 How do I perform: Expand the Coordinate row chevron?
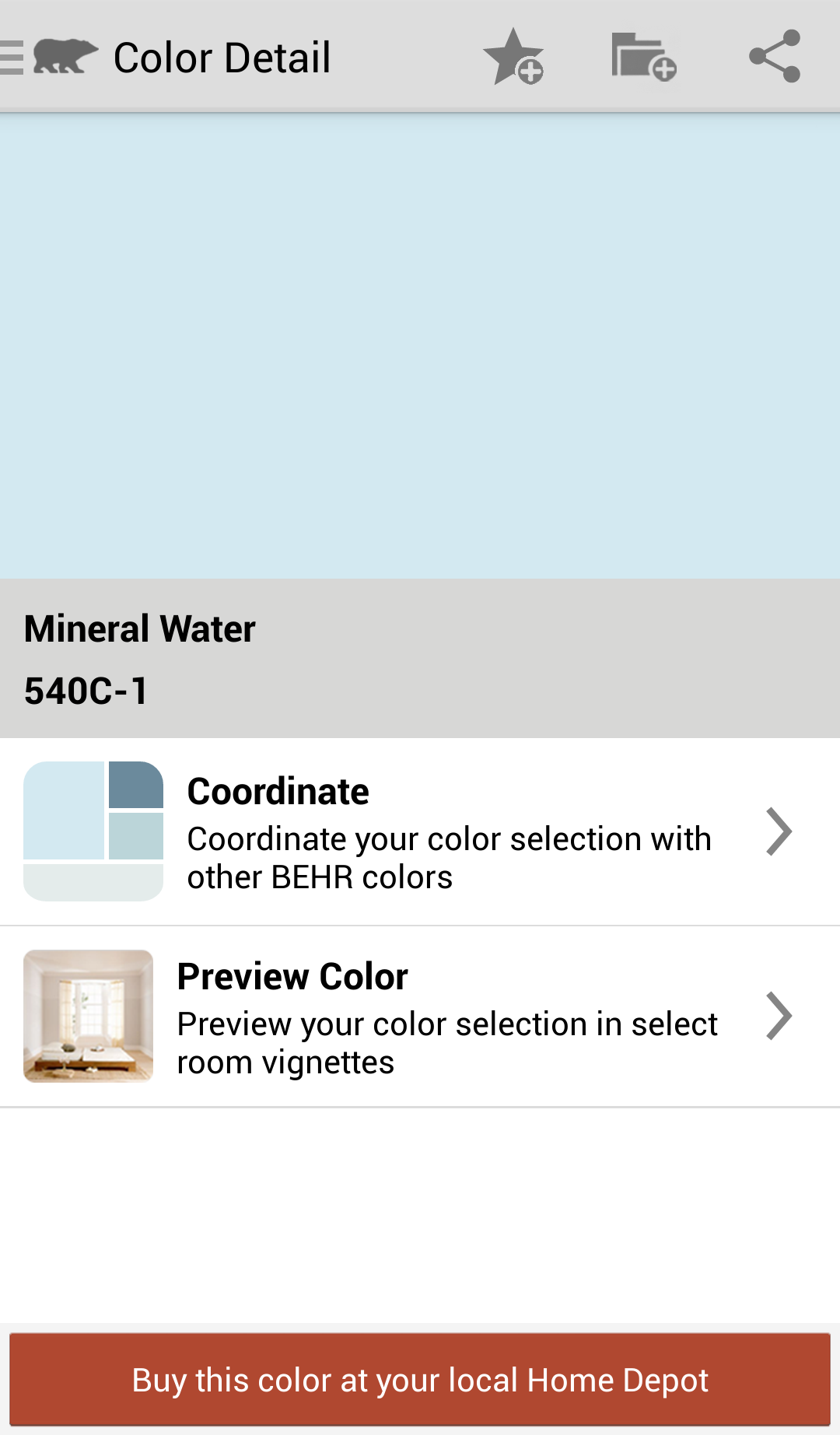point(779,831)
